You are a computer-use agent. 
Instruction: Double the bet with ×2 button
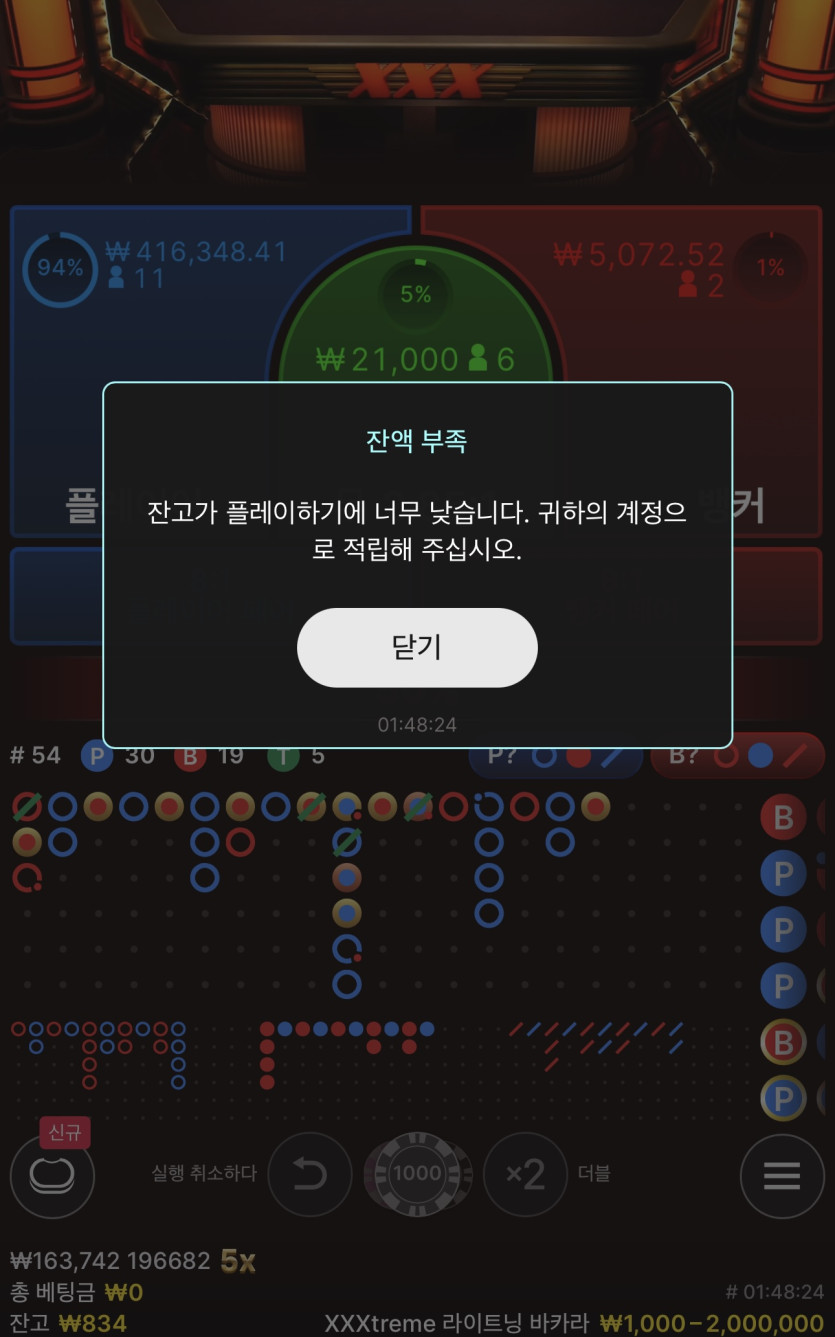tap(525, 1174)
